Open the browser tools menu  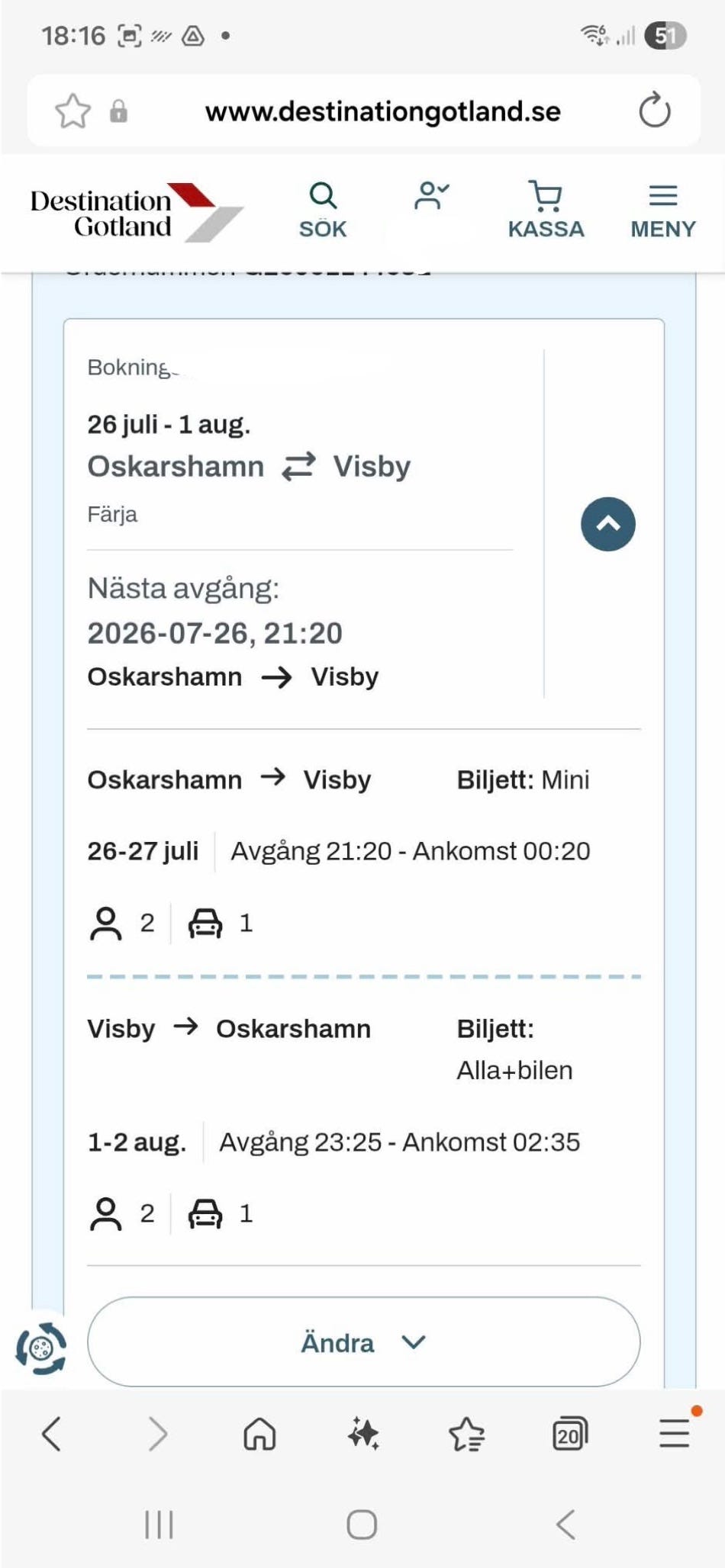(x=675, y=1432)
